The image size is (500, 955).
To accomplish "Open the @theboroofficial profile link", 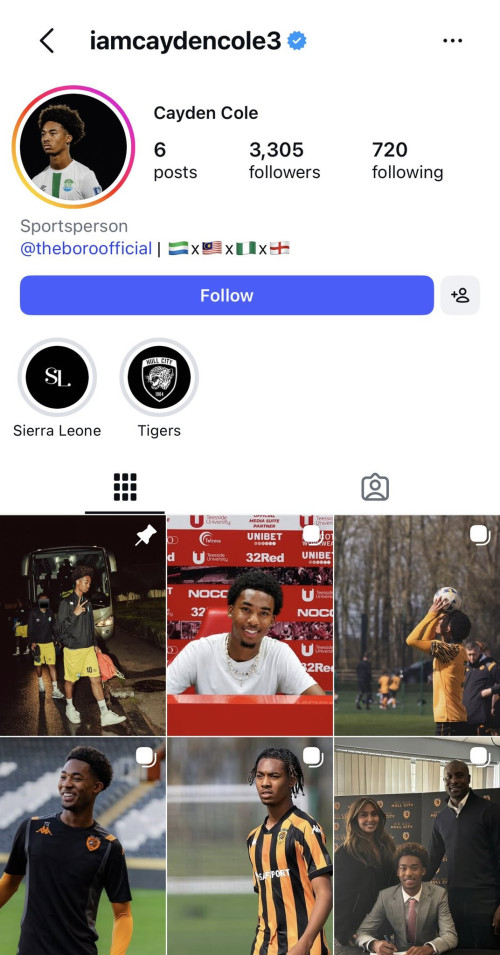I will click(x=86, y=248).
